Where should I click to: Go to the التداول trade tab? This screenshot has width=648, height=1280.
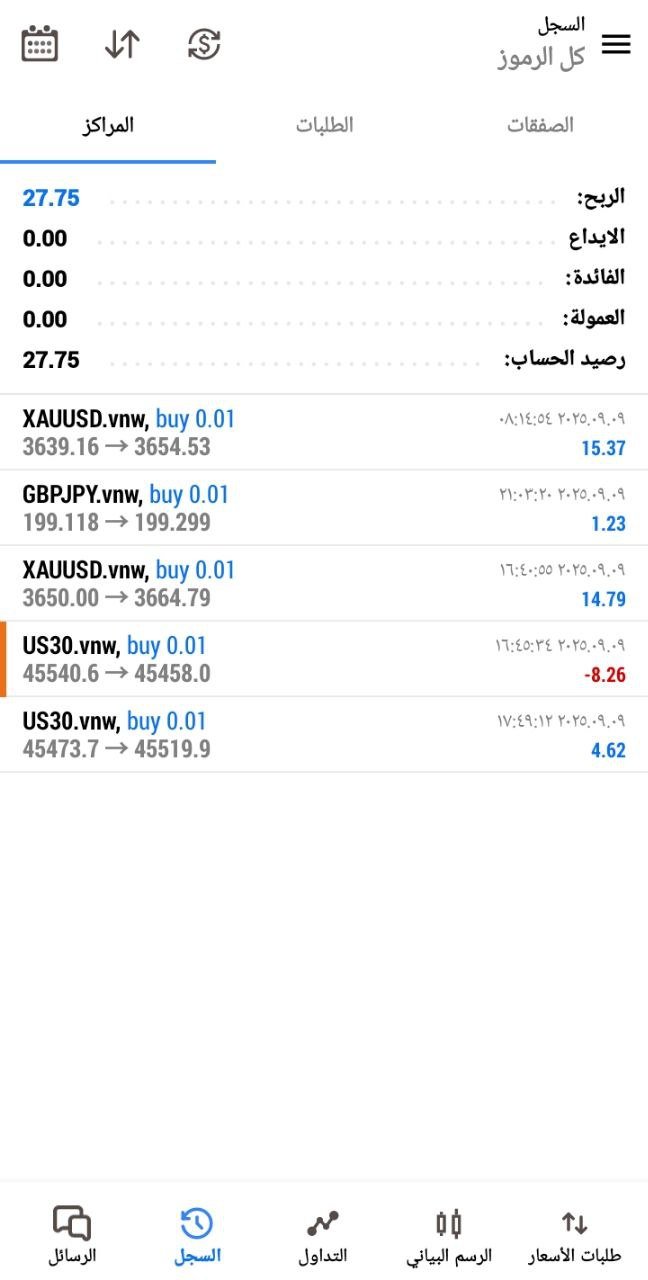[323, 1235]
